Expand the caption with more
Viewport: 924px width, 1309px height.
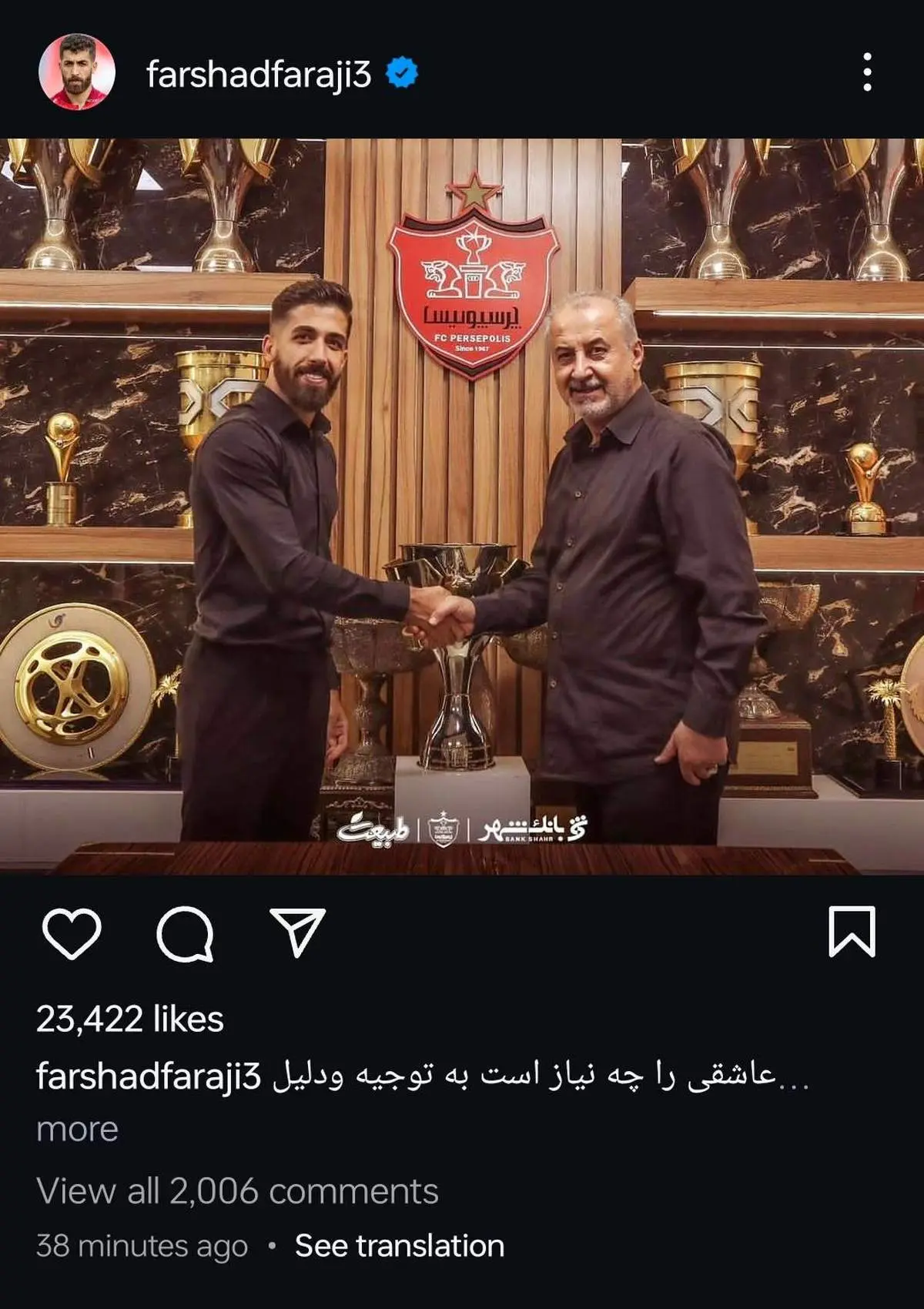(x=77, y=1129)
